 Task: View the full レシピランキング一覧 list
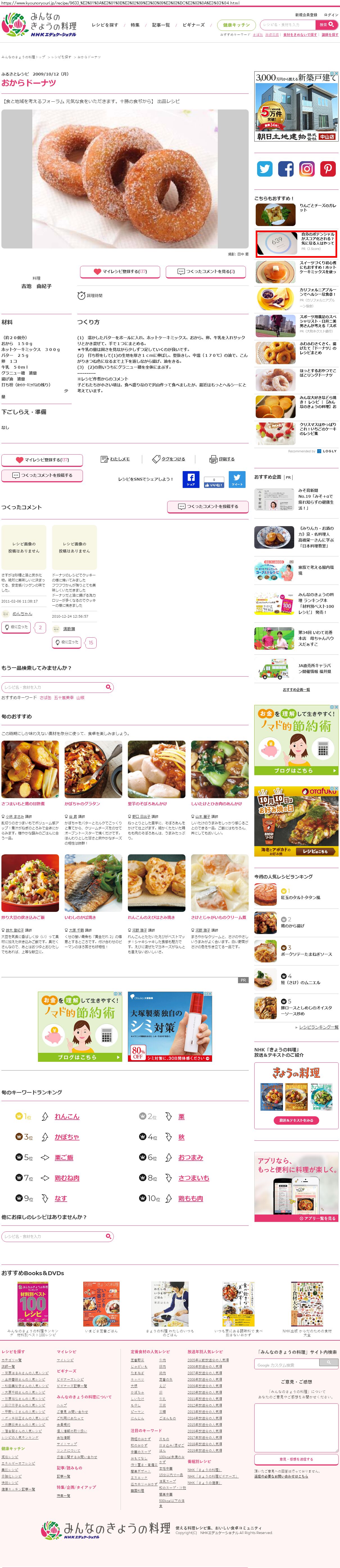pos(318,1027)
